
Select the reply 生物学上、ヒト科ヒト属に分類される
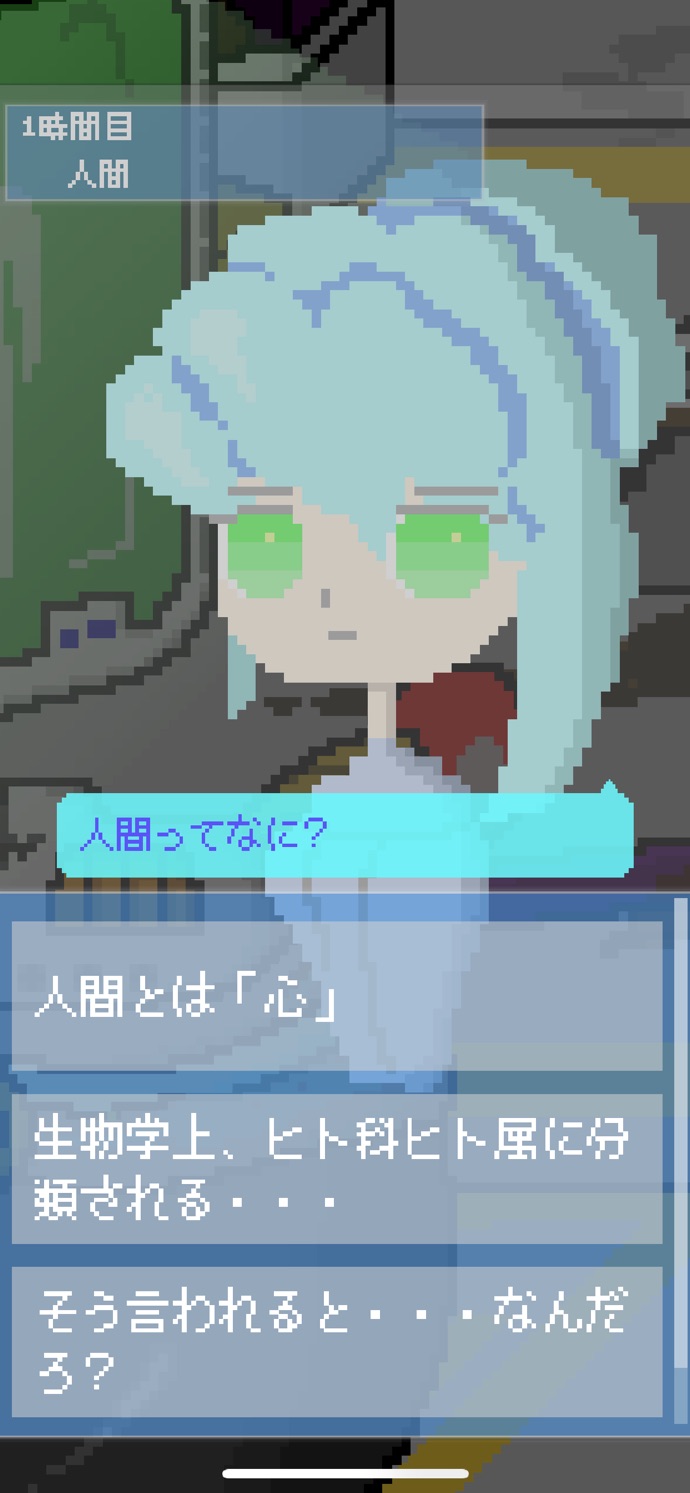point(336,1169)
